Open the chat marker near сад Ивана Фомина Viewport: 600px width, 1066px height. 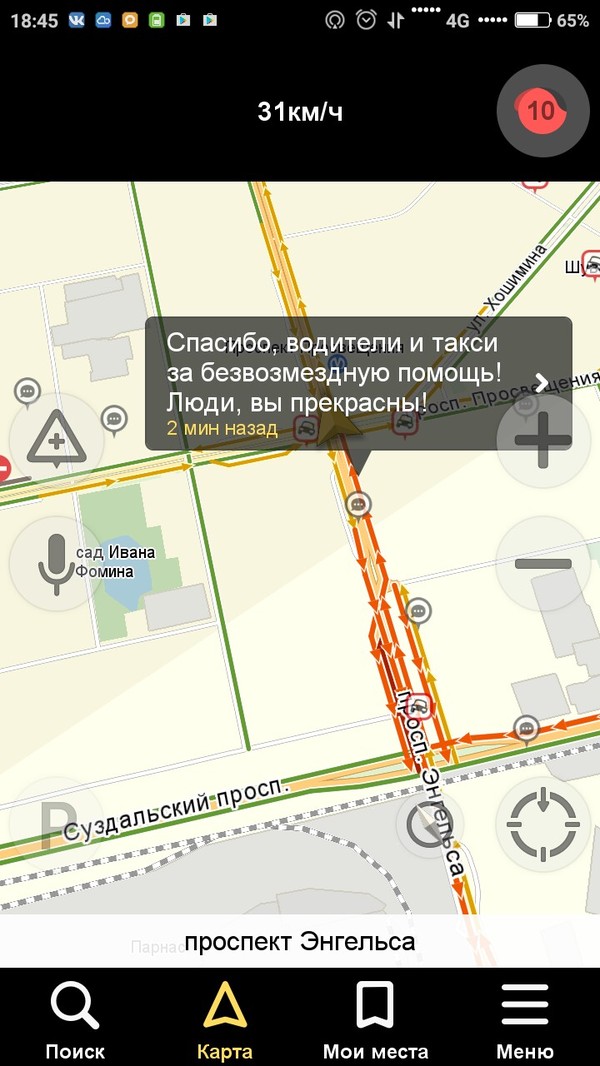[x=115, y=418]
